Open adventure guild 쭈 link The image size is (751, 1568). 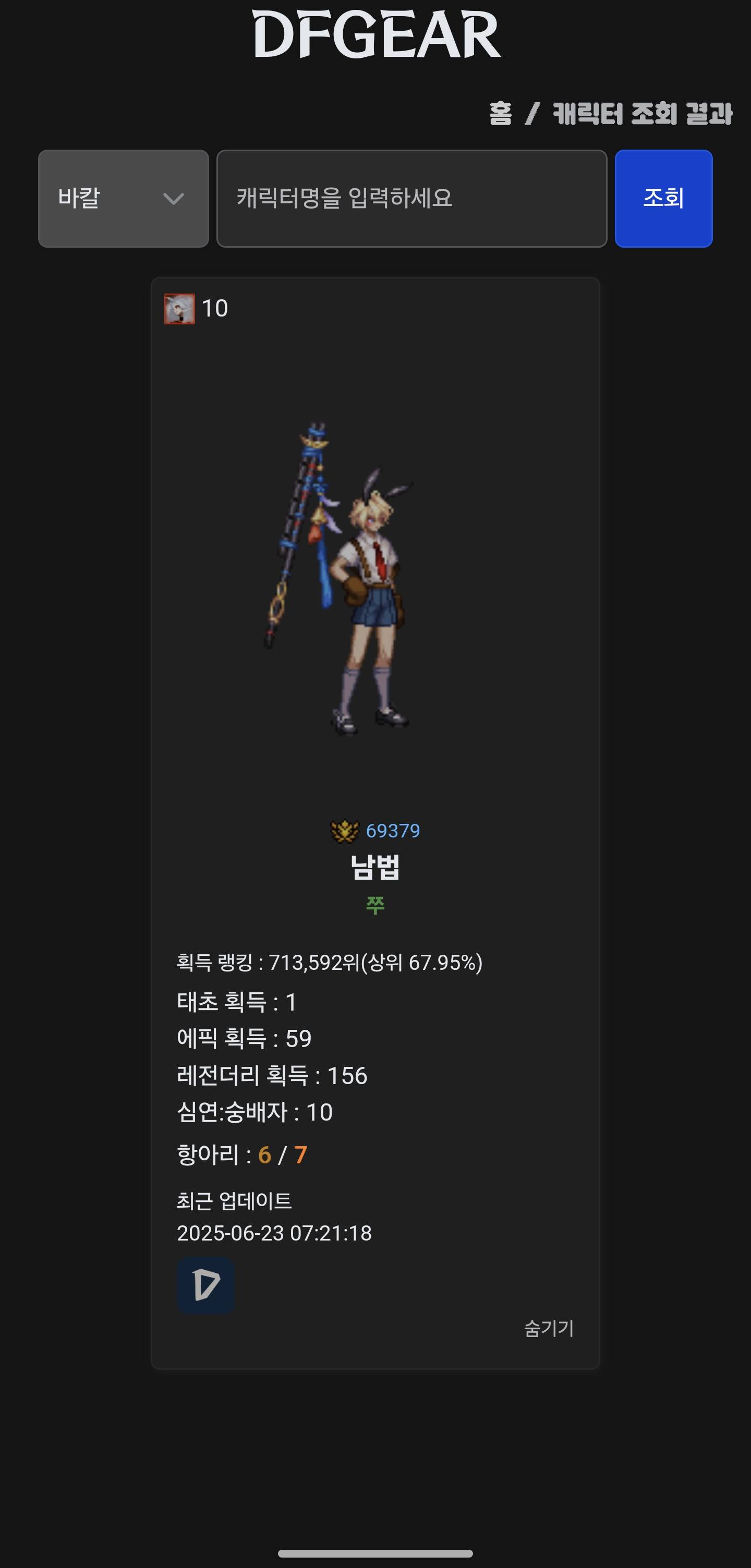[x=375, y=905]
